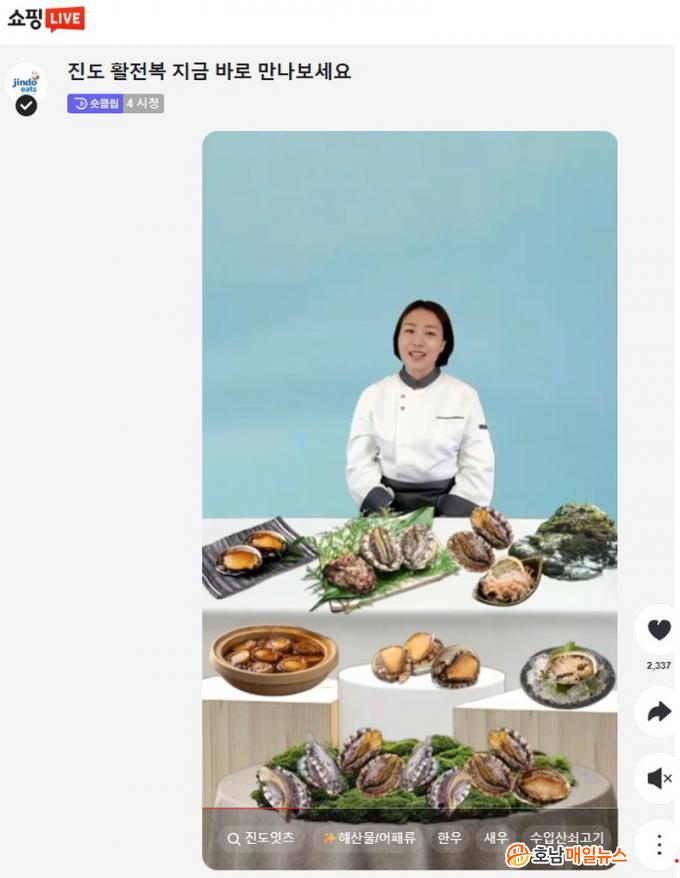Image resolution: width=680 pixels, height=878 pixels.
Task: Search for 진도잇츠 chip
Action: click(261, 838)
